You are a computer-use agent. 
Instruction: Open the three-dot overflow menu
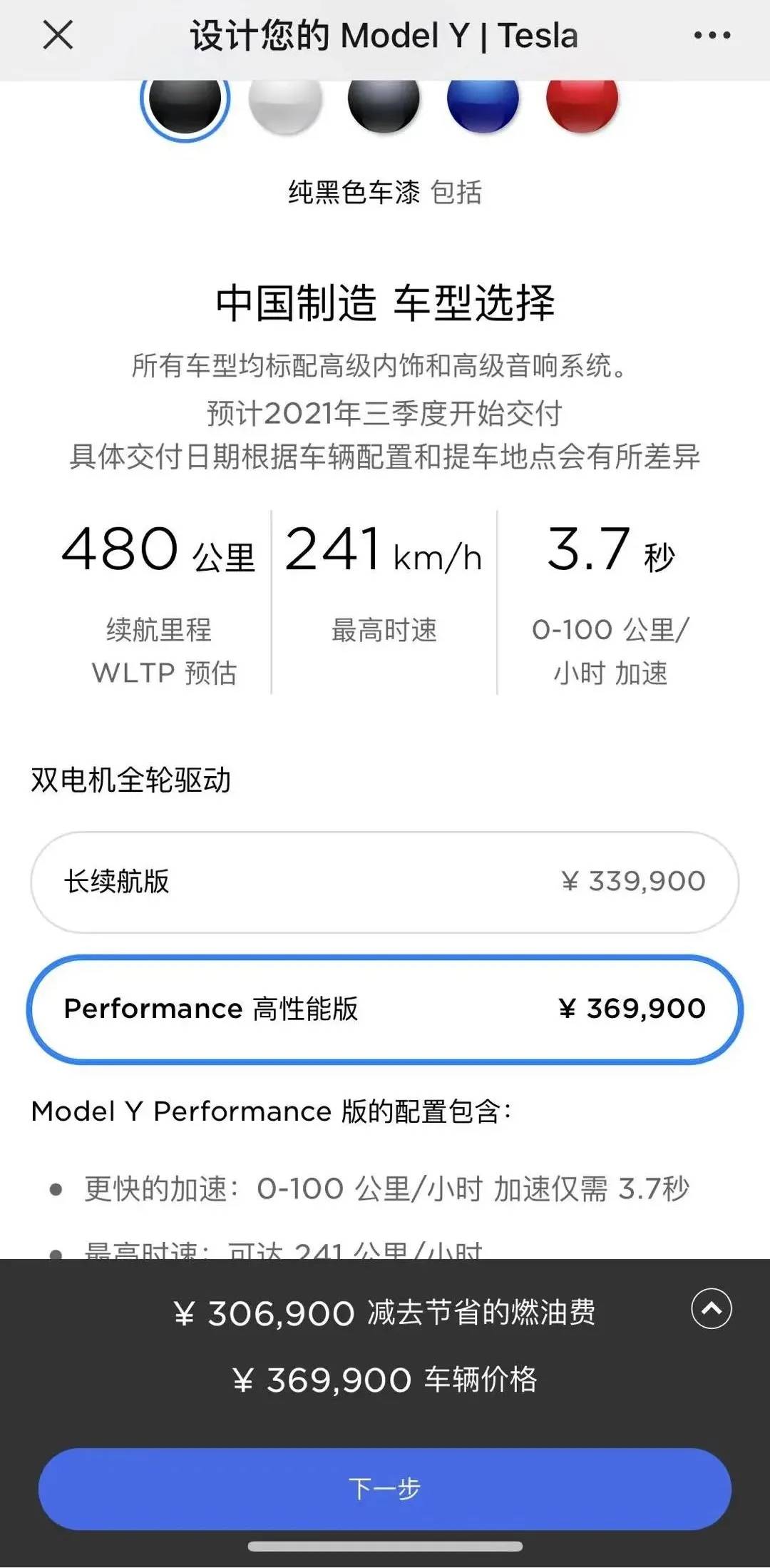coord(712,35)
